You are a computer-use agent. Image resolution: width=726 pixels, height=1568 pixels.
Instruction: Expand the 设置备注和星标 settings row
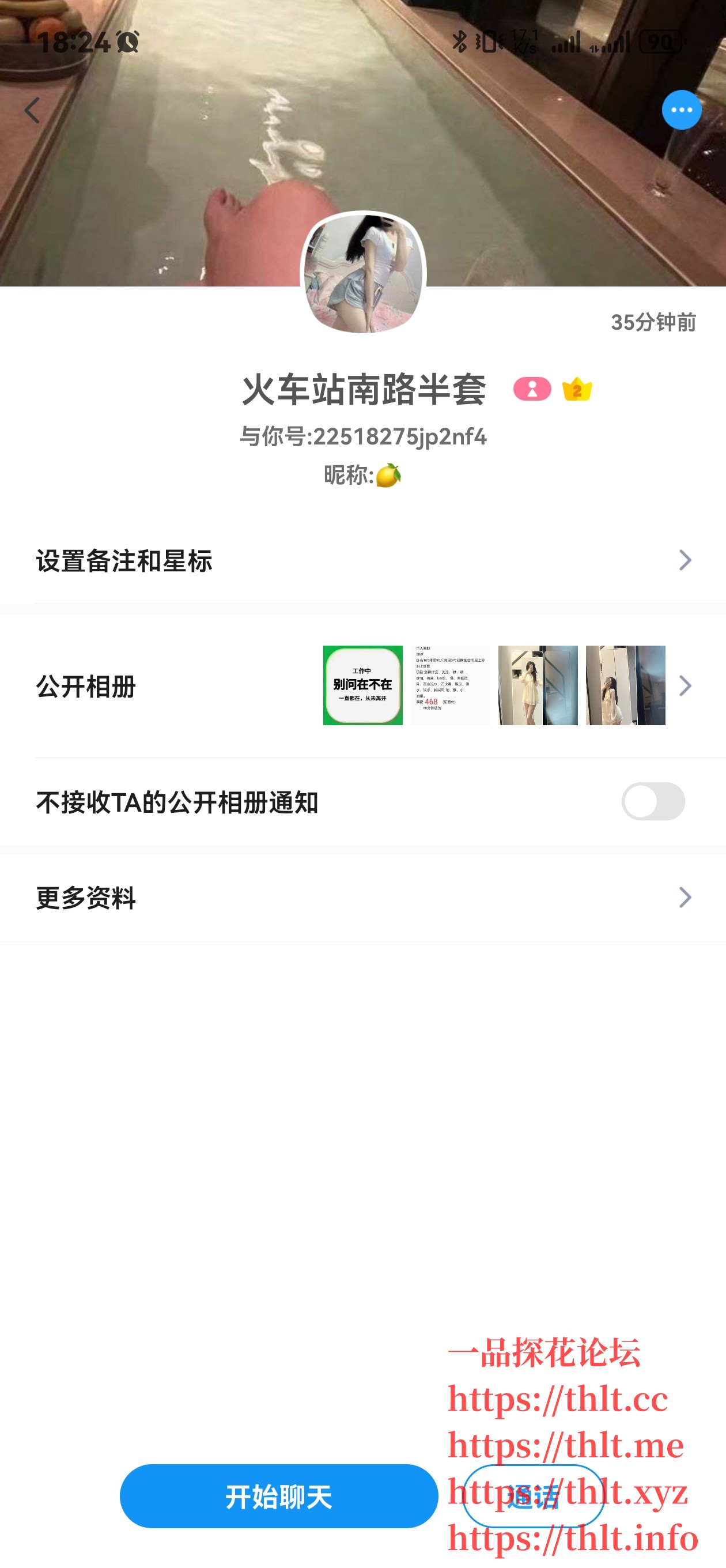[x=362, y=561]
